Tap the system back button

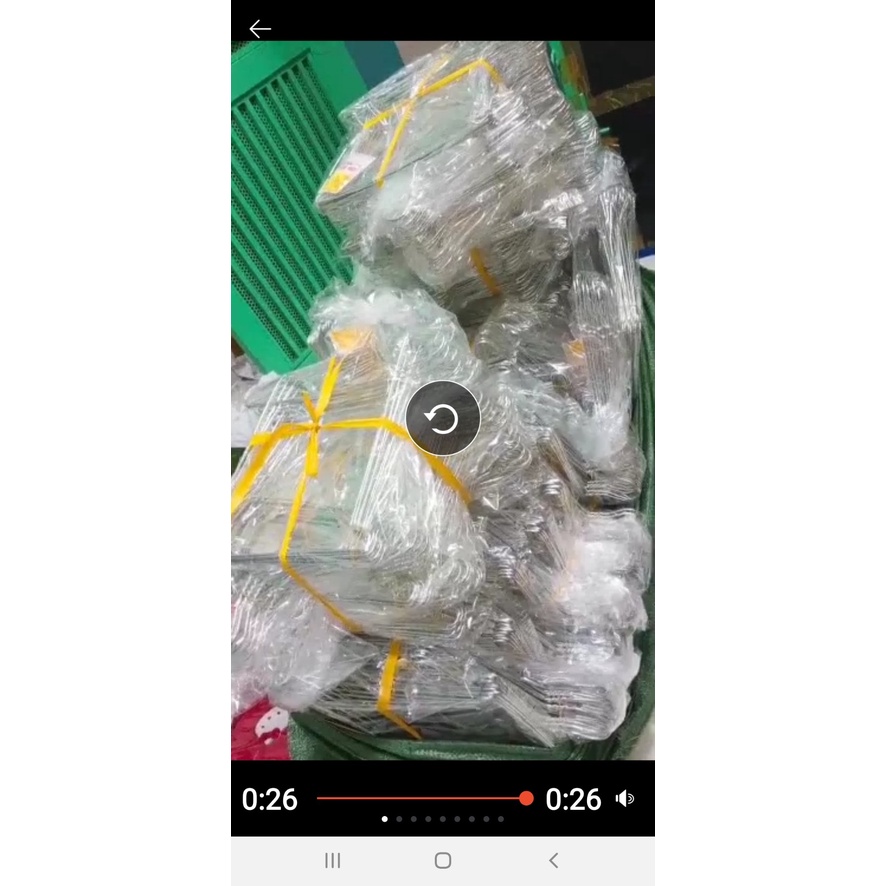tap(553, 860)
